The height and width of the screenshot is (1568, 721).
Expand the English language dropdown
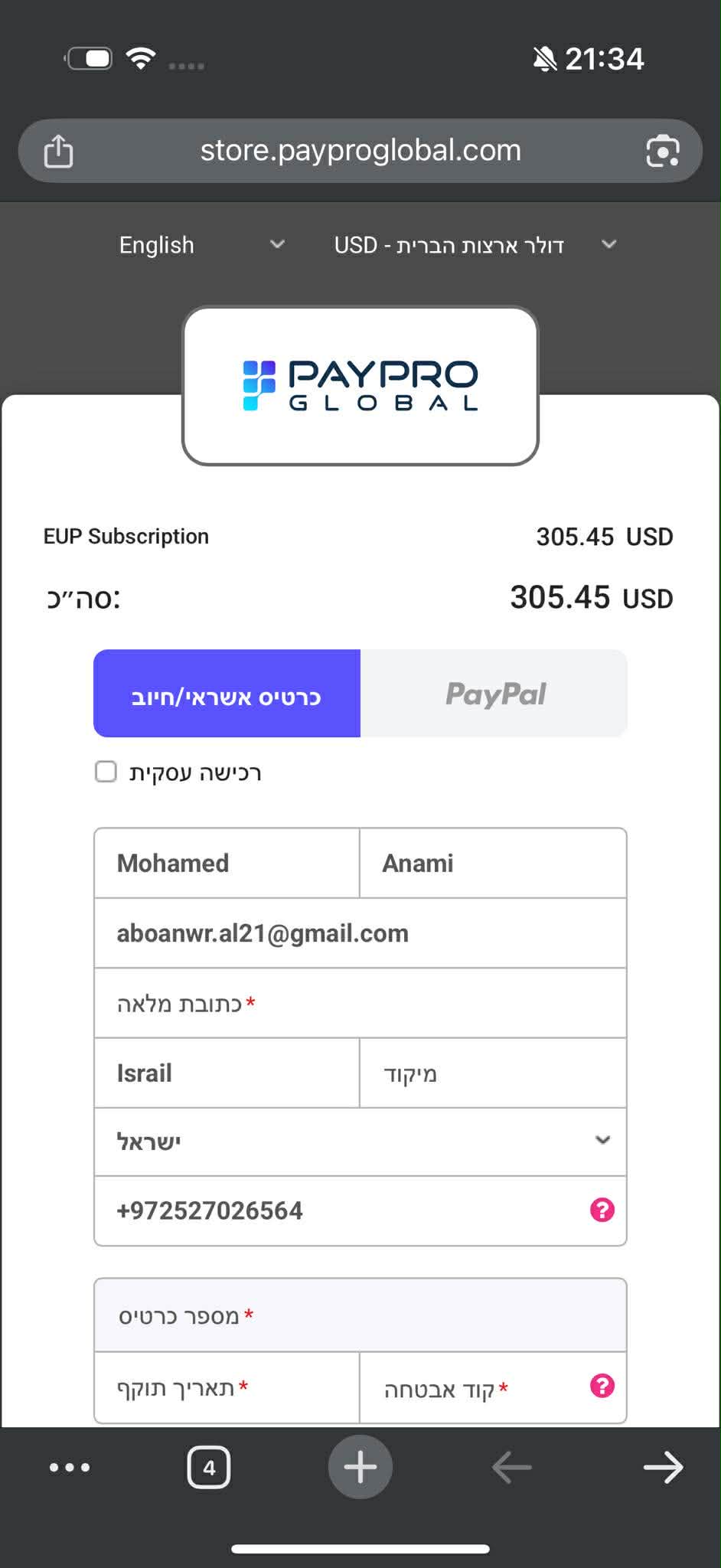click(x=201, y=245)
